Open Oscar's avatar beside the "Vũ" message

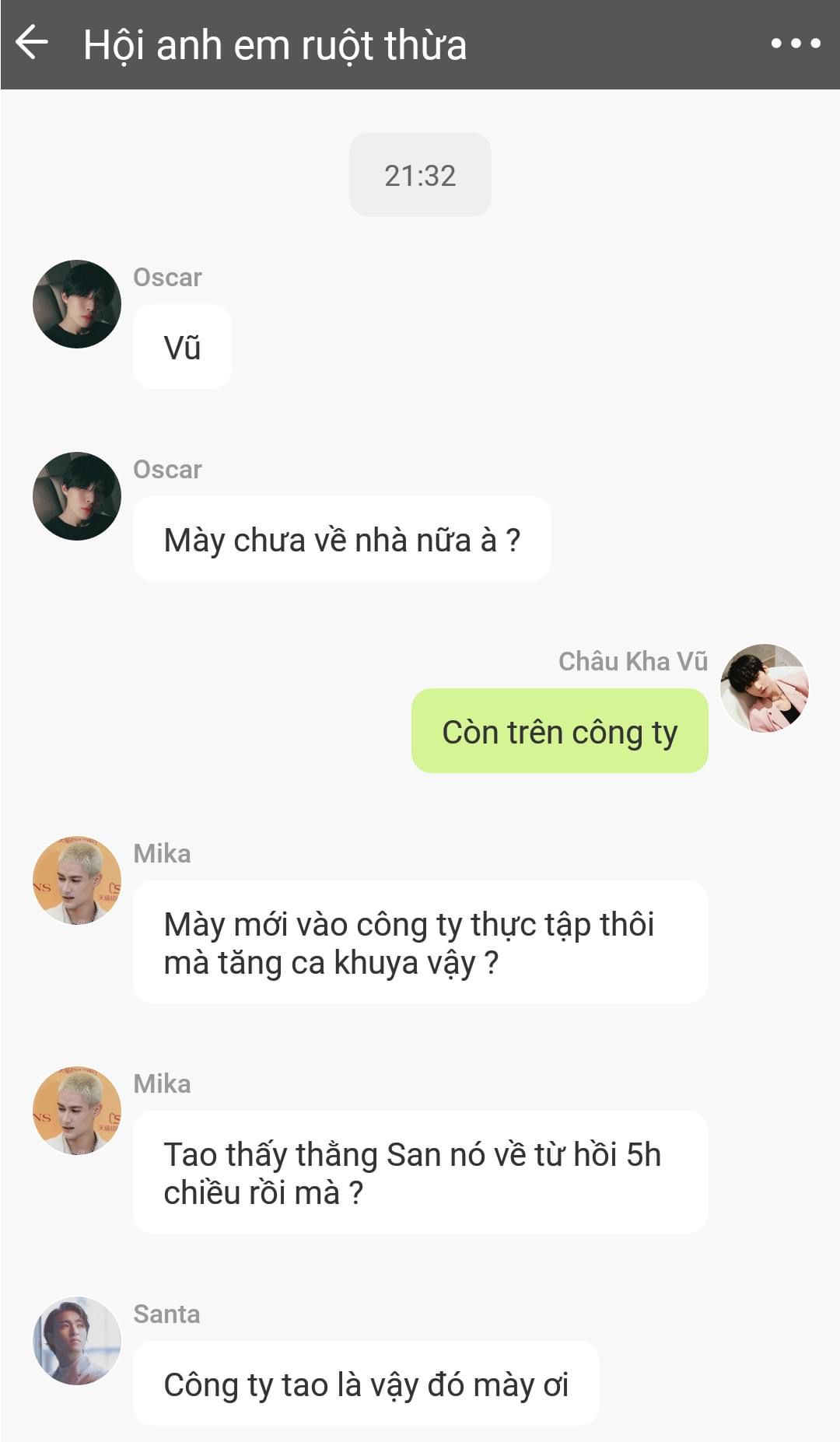[77, 304]
